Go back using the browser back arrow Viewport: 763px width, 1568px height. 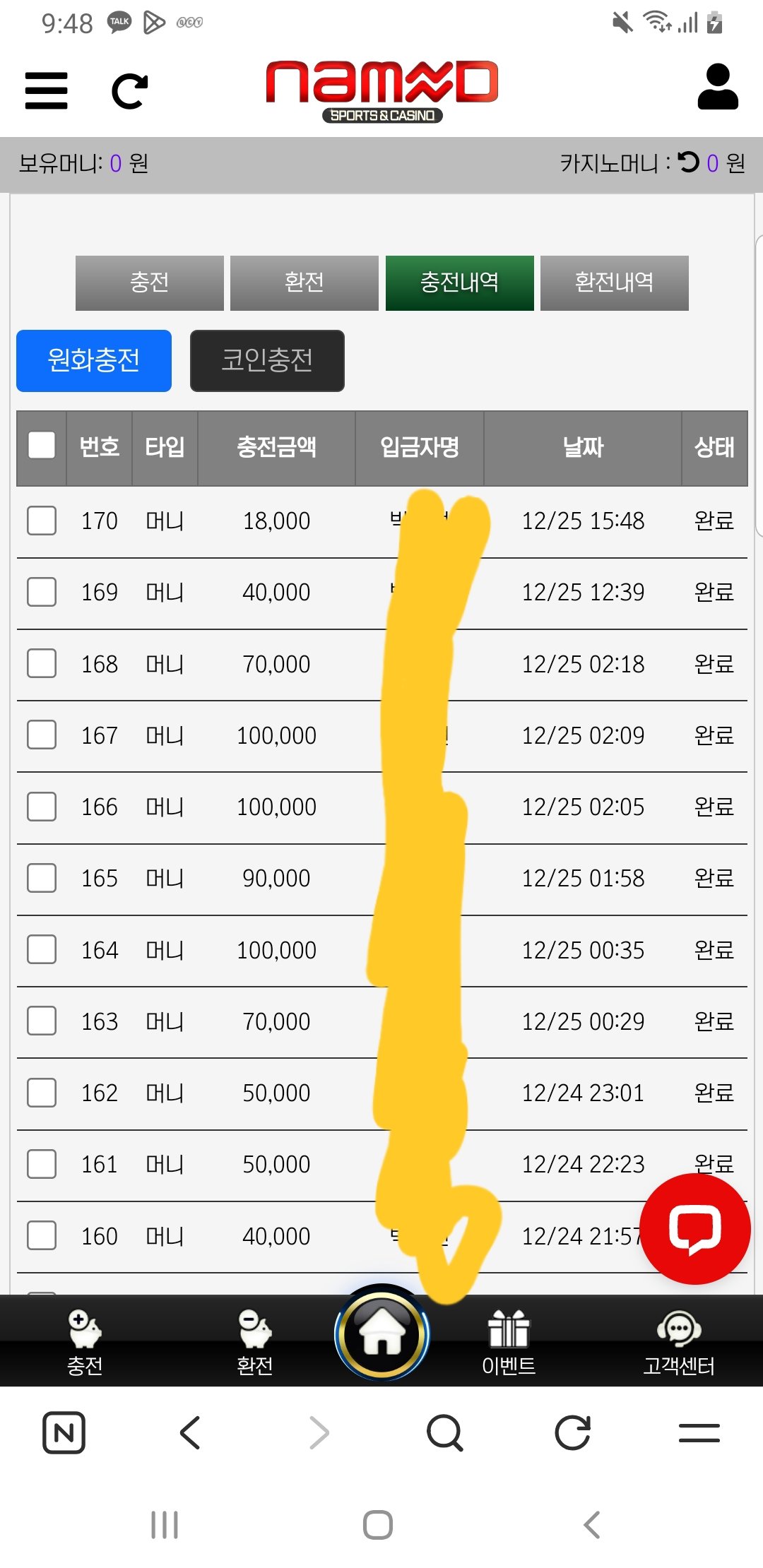point(190,1432)
